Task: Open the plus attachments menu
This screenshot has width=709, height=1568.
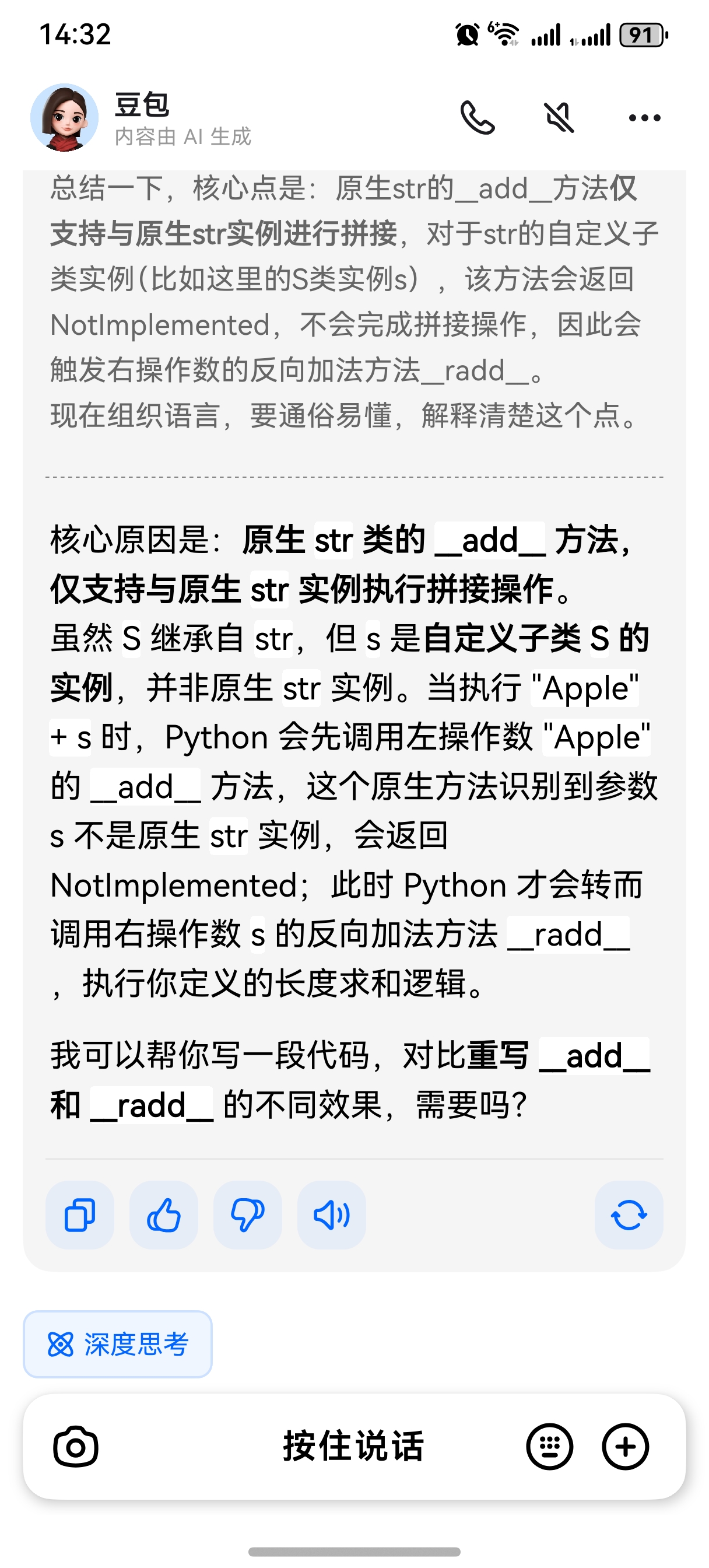Action: tap(626, 1447)
